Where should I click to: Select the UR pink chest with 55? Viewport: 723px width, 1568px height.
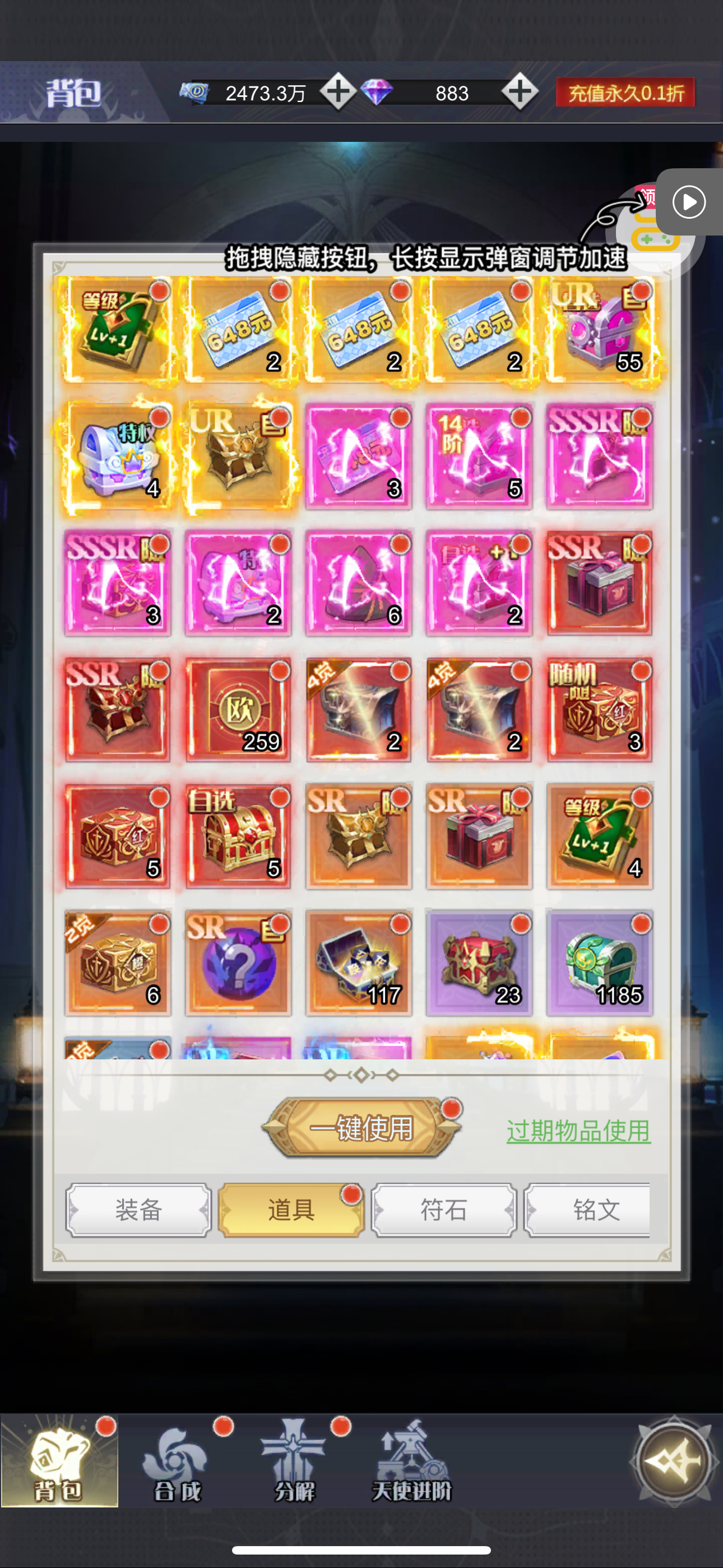pos(600,330)
